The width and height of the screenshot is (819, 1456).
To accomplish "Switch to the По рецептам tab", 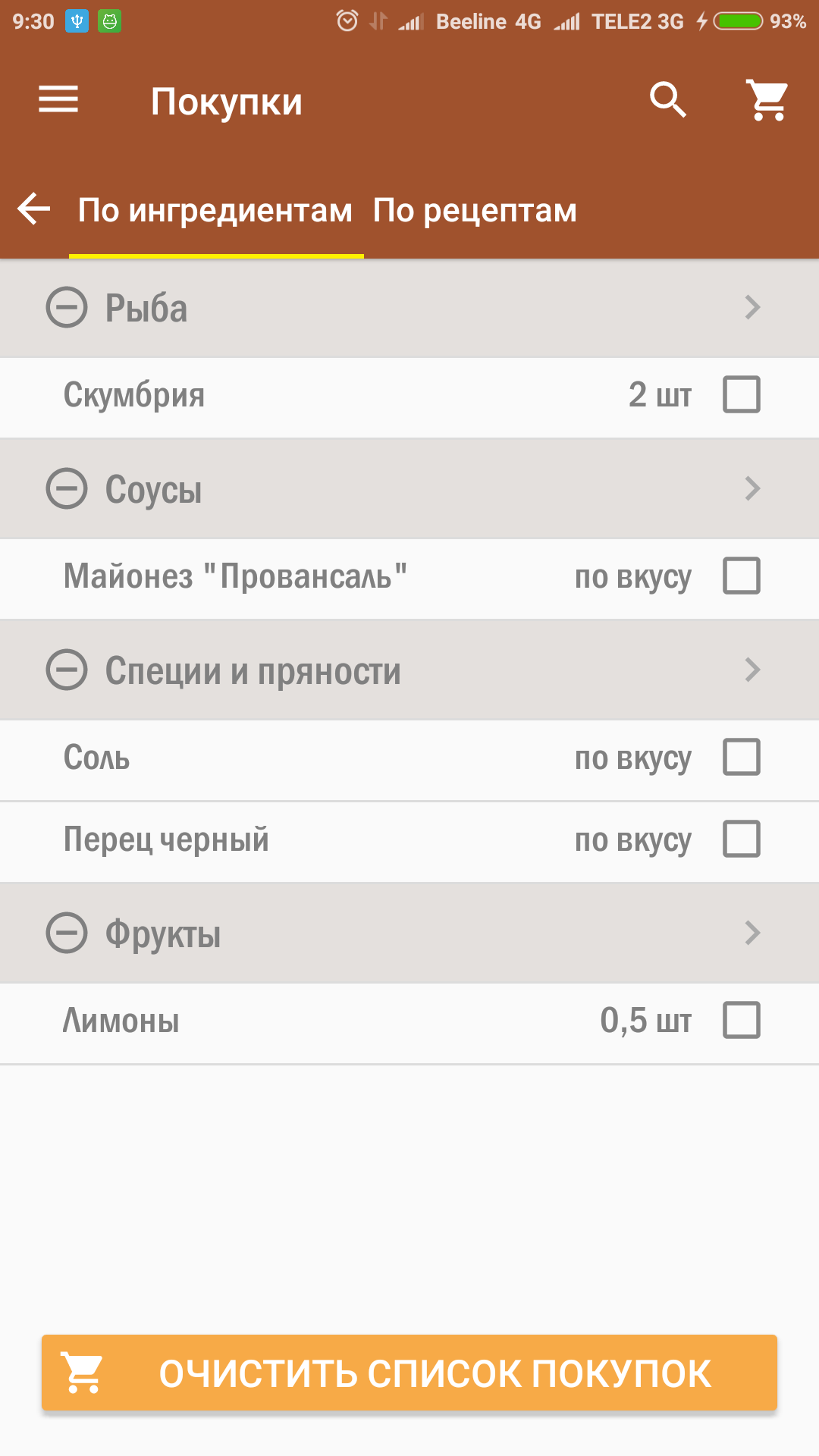I will [x=475, y=211].
